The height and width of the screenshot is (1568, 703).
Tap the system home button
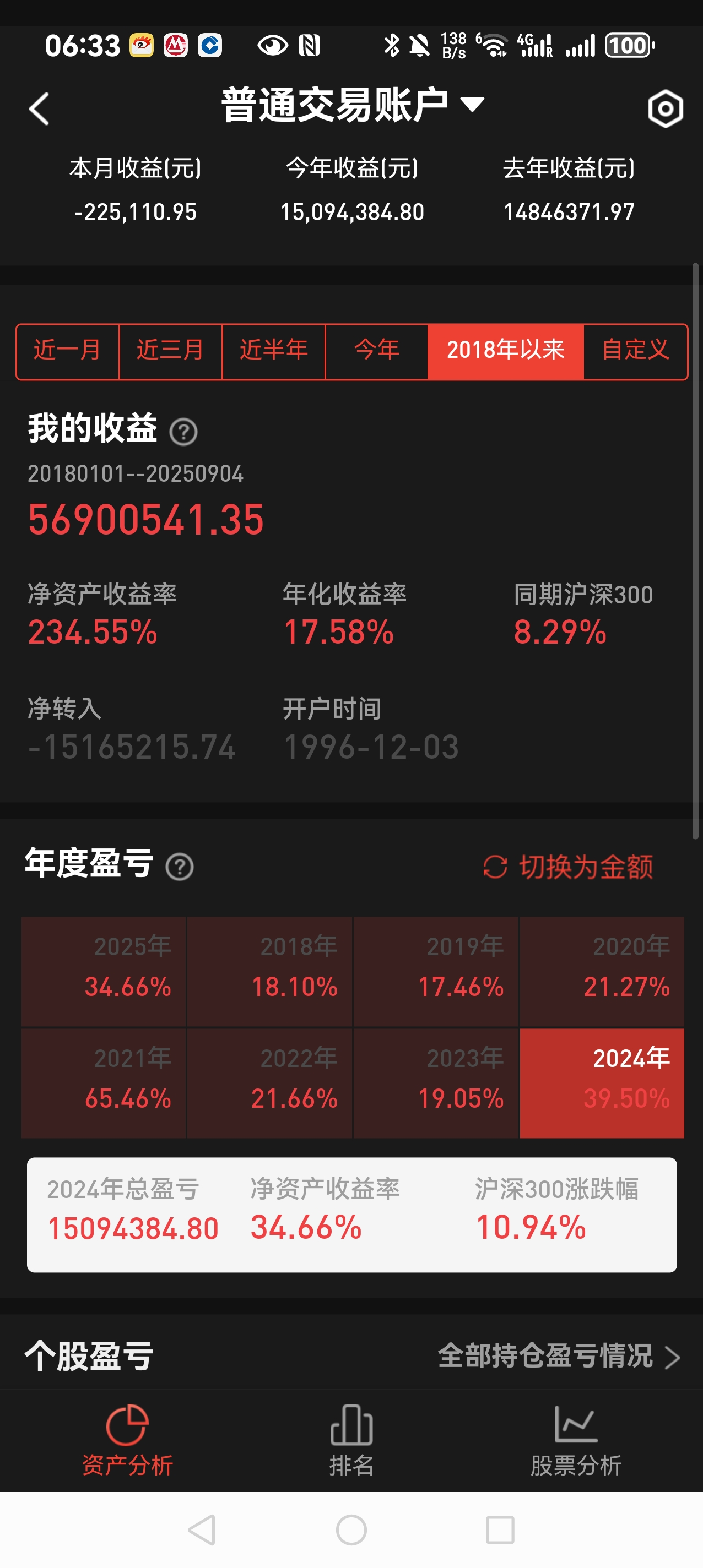351,1529
